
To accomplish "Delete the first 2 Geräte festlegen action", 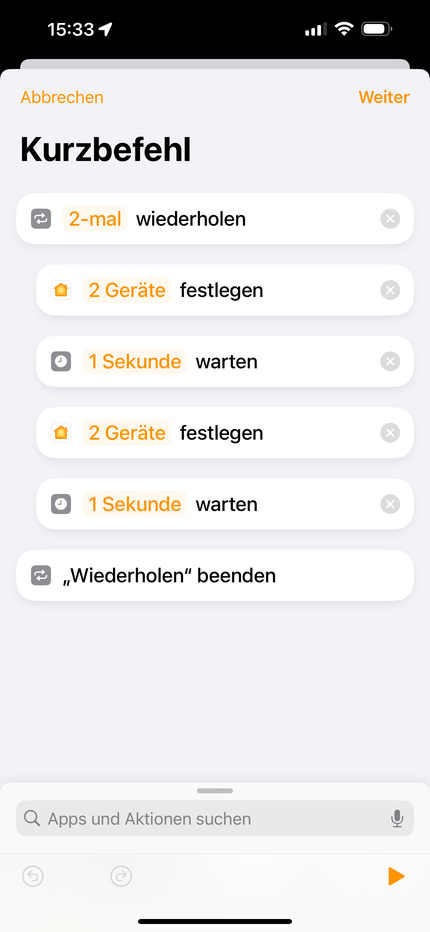I will tap(390, 290).
